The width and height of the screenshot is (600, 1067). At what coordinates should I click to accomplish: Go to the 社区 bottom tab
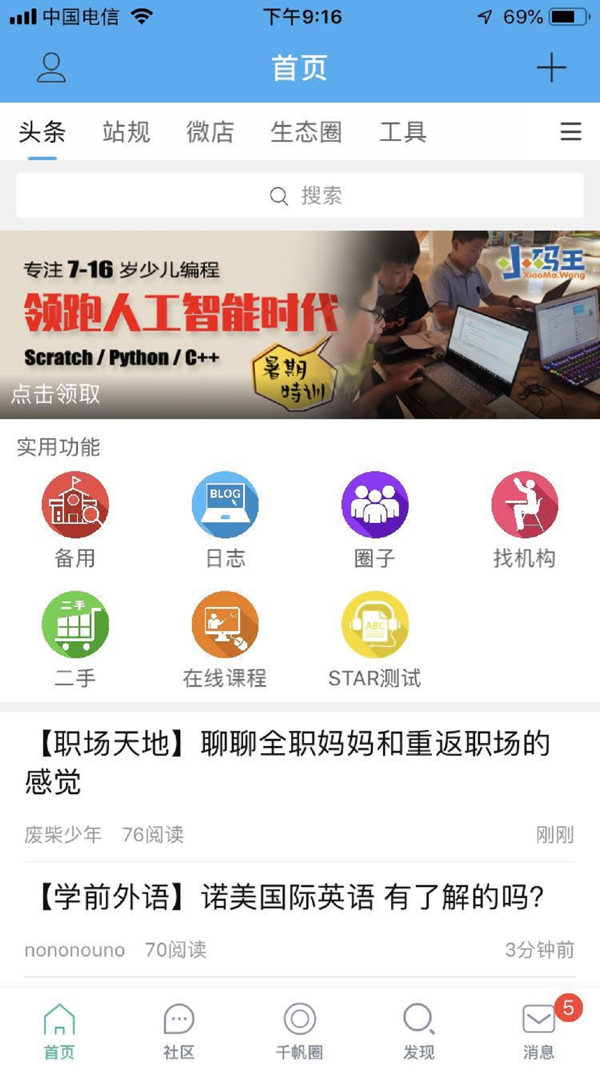point(179,1032)
